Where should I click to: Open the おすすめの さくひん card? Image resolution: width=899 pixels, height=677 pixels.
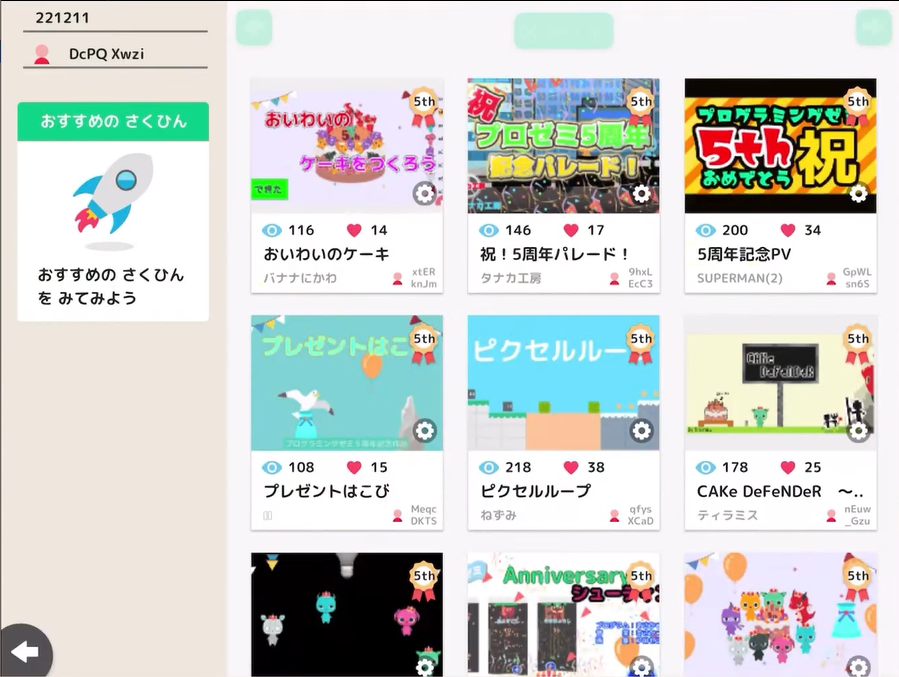pyautogui.click(x=113, y=211)
